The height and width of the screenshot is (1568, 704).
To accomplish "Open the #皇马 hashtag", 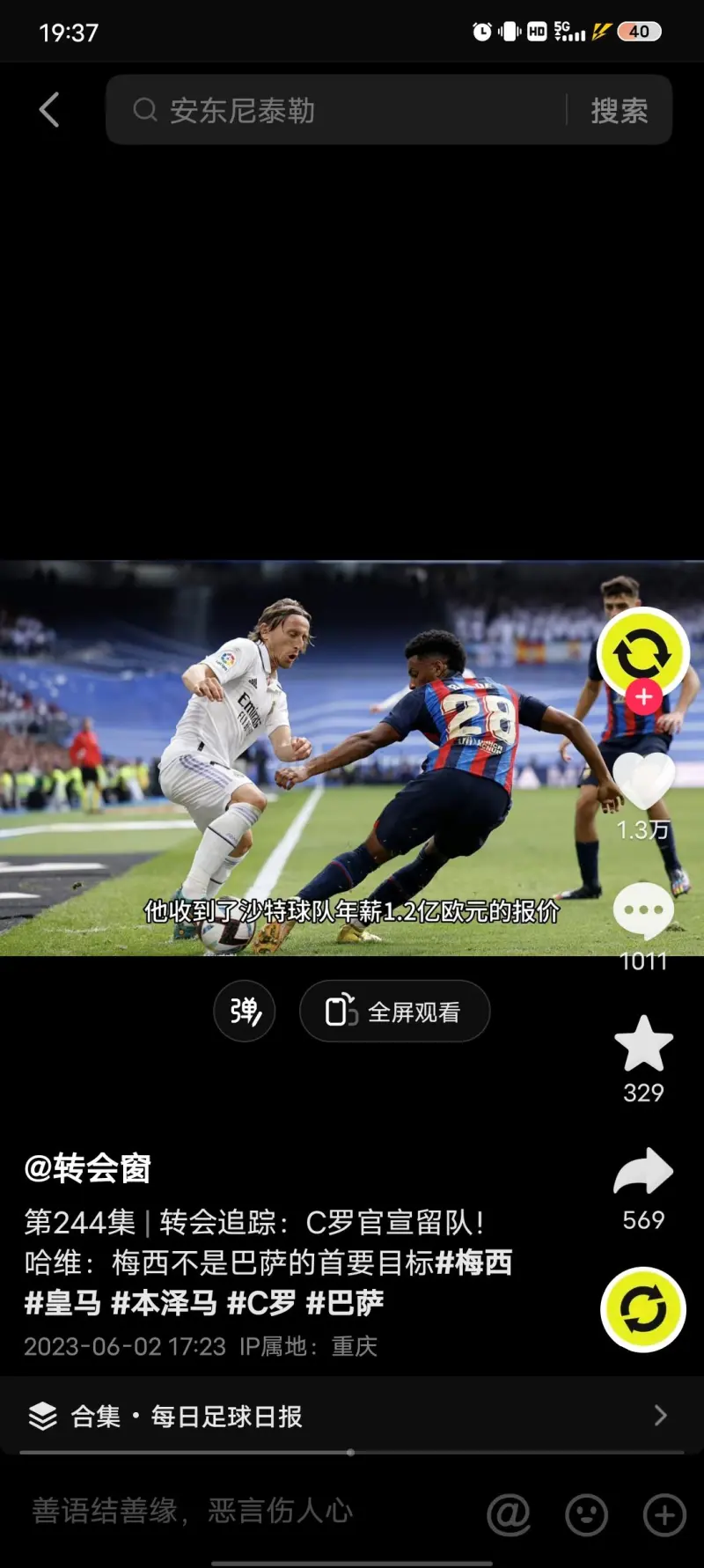I will [x=62, y=1303].
